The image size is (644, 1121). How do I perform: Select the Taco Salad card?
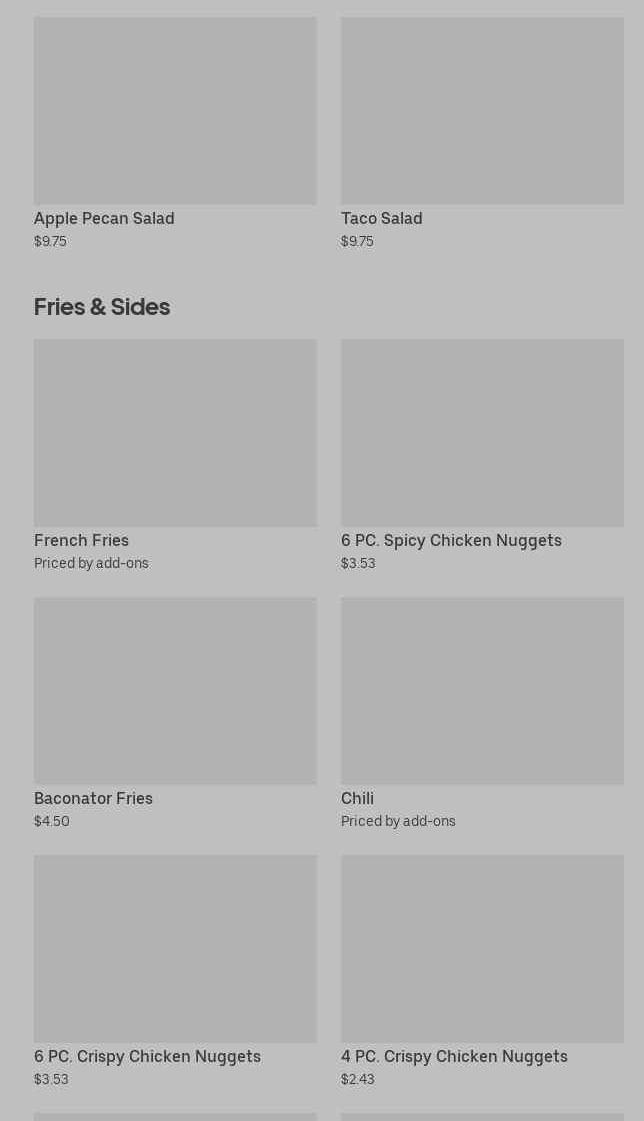click(x=482, y=133)
